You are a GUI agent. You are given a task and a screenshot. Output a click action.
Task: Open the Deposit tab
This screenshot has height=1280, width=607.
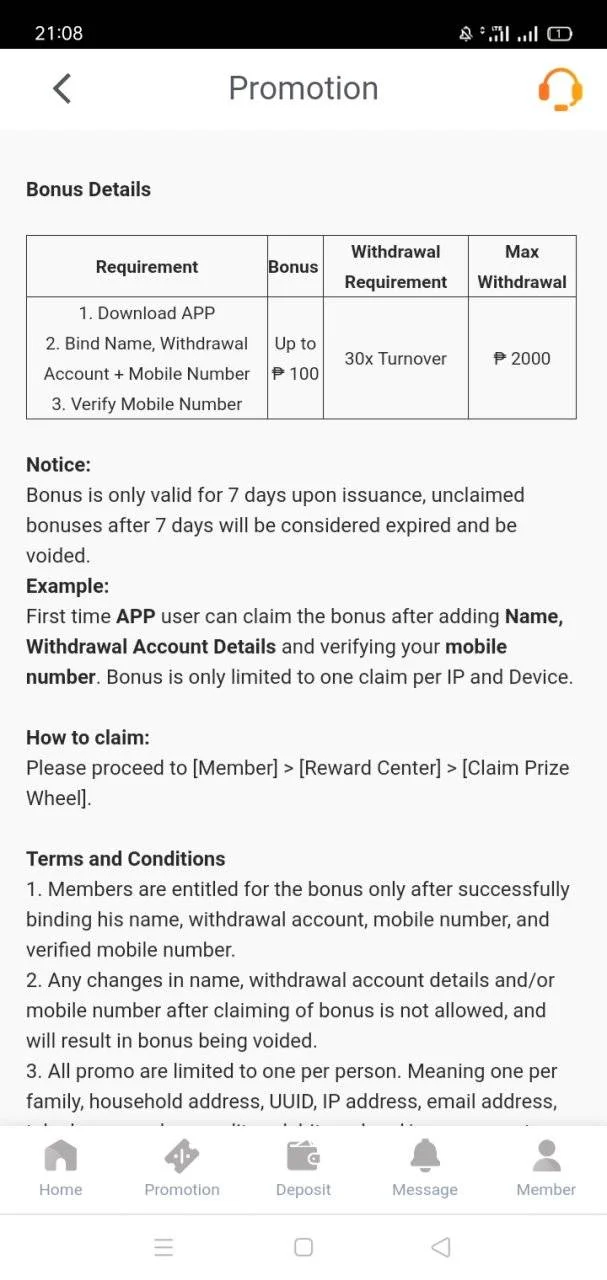pyautogui.click(x=303, y=1169)
